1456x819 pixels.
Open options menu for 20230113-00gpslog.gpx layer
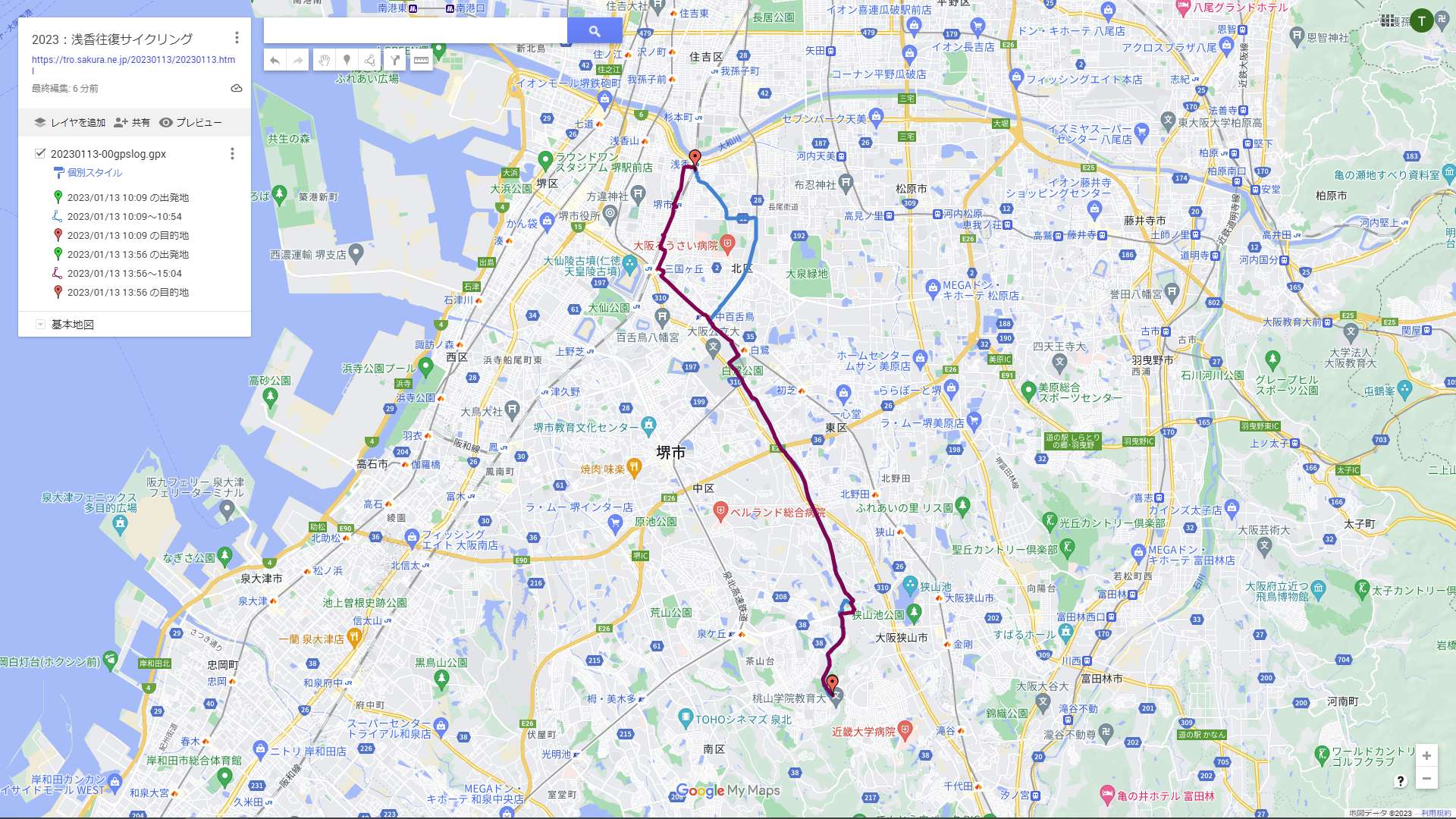point(232,154)
